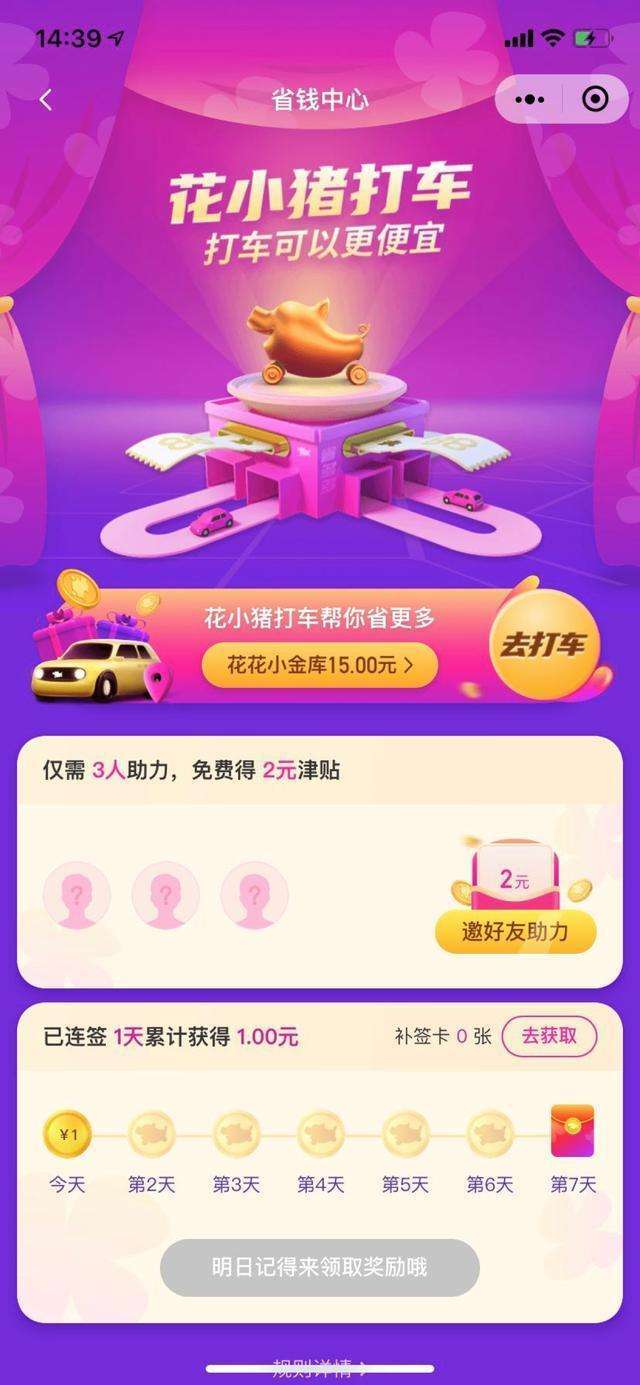Open the mini program more options menu
This screenshot has height=1385, width=640.
529,100
